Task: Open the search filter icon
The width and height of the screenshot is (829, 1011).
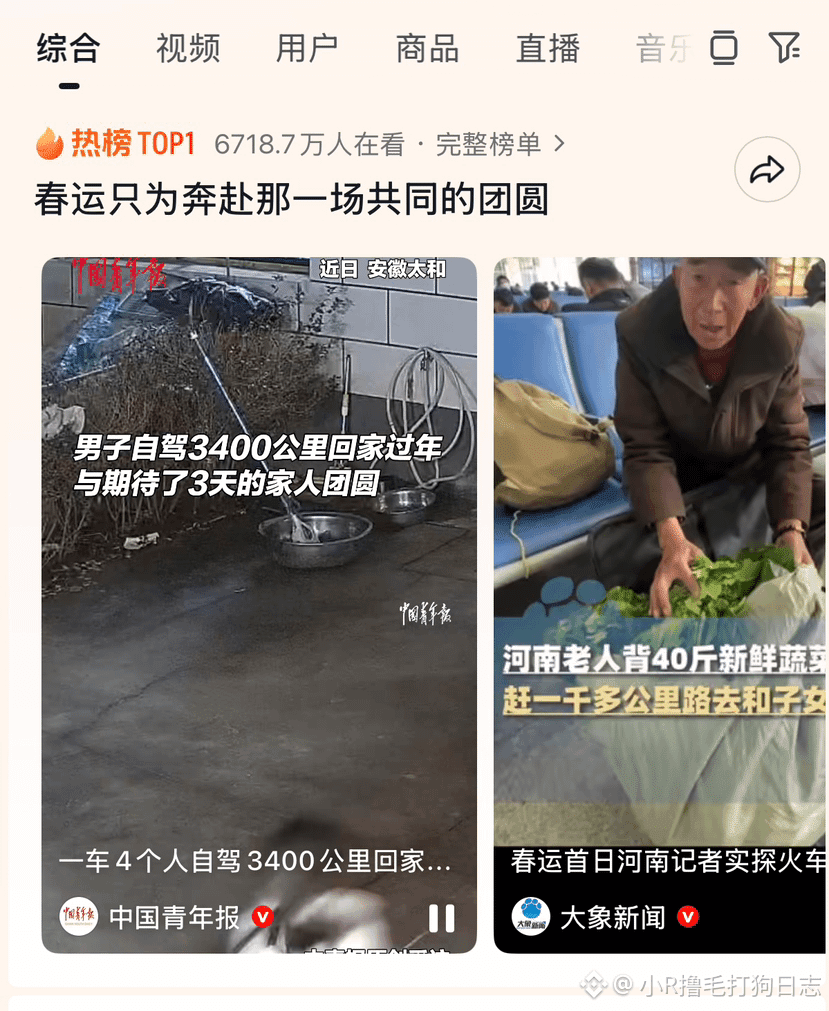Action: (x=784, y=47)
